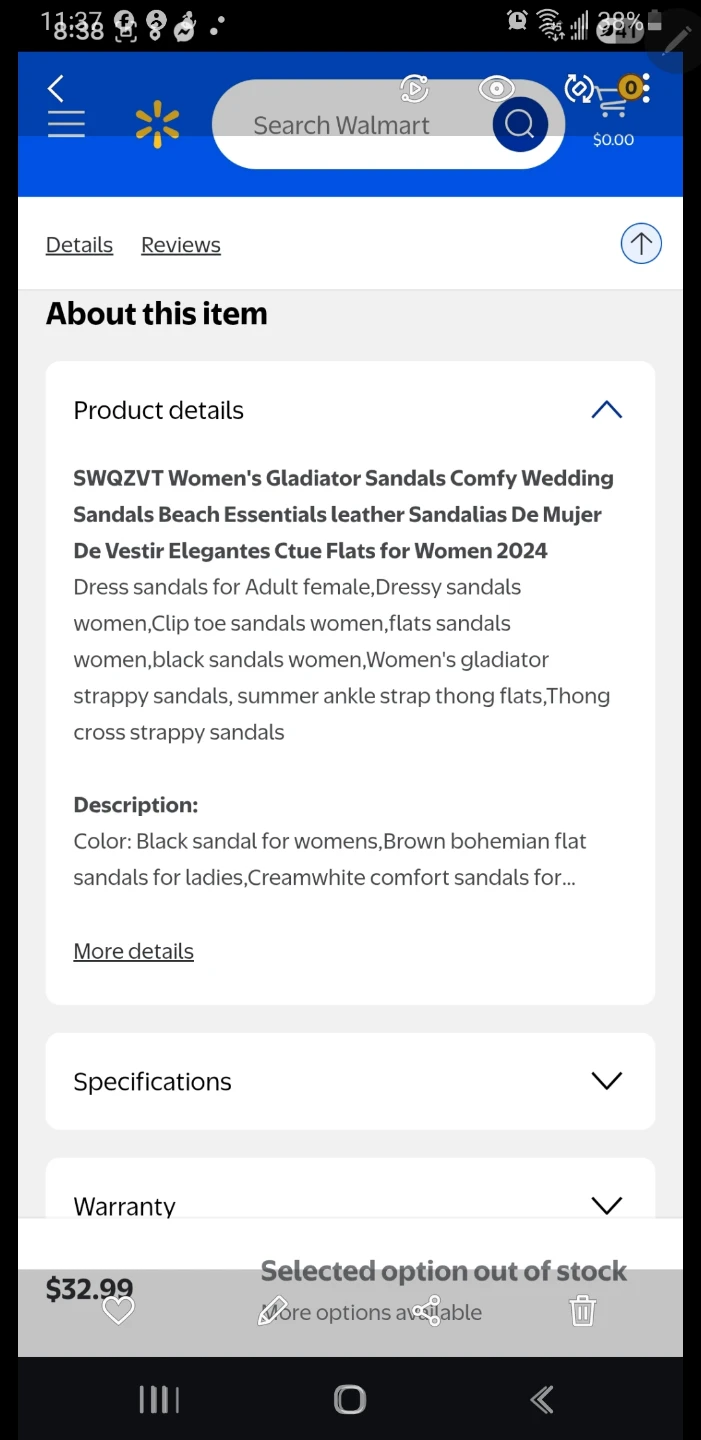Tap the trash delete icon
Screen dimensions: 701x1440
pyautogui.click(x=582, y=1311)
